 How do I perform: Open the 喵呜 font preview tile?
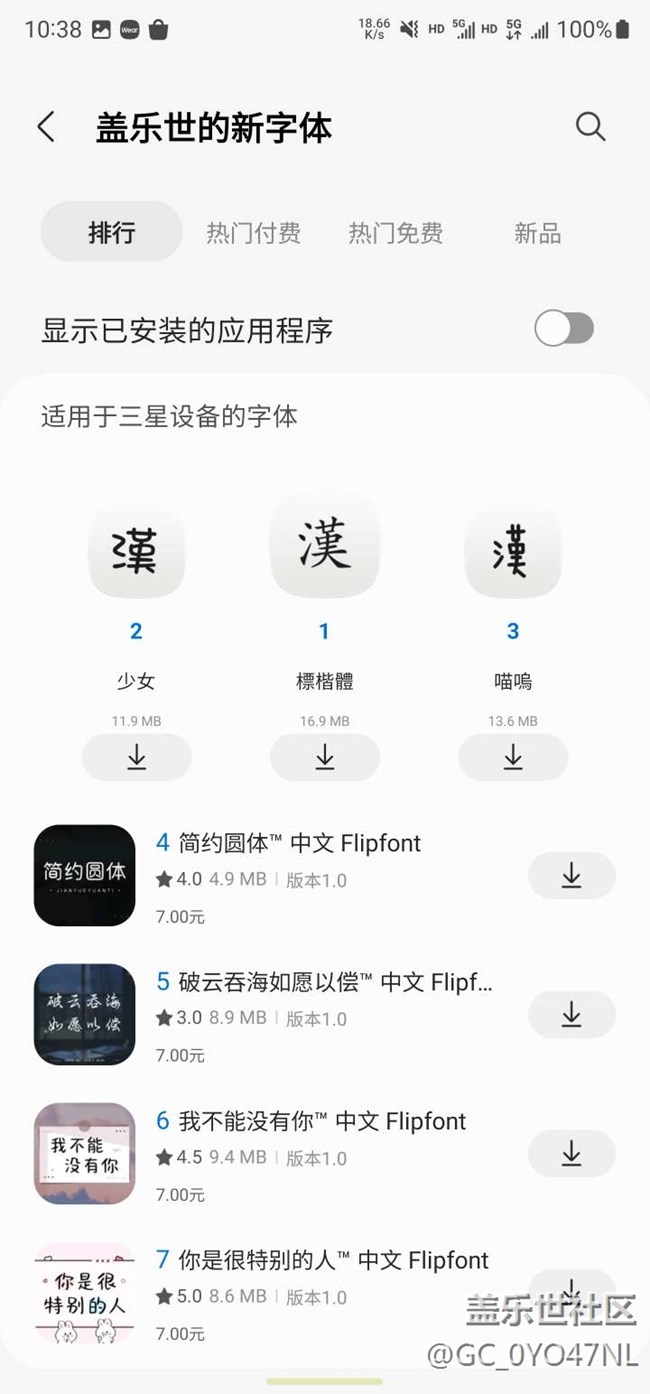click(512, 549)
